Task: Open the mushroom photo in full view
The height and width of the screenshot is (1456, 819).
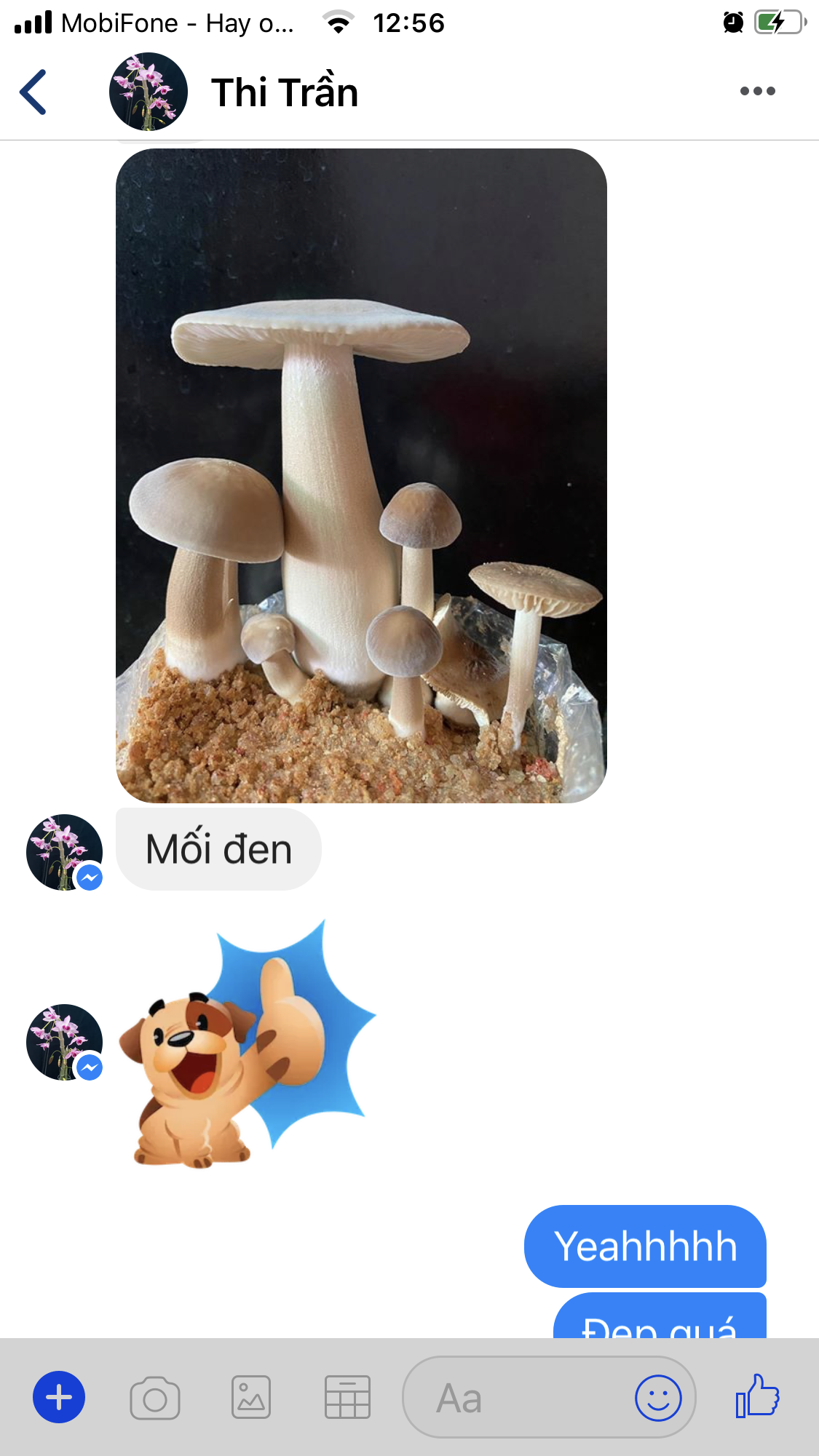Action: coord(361,476)
